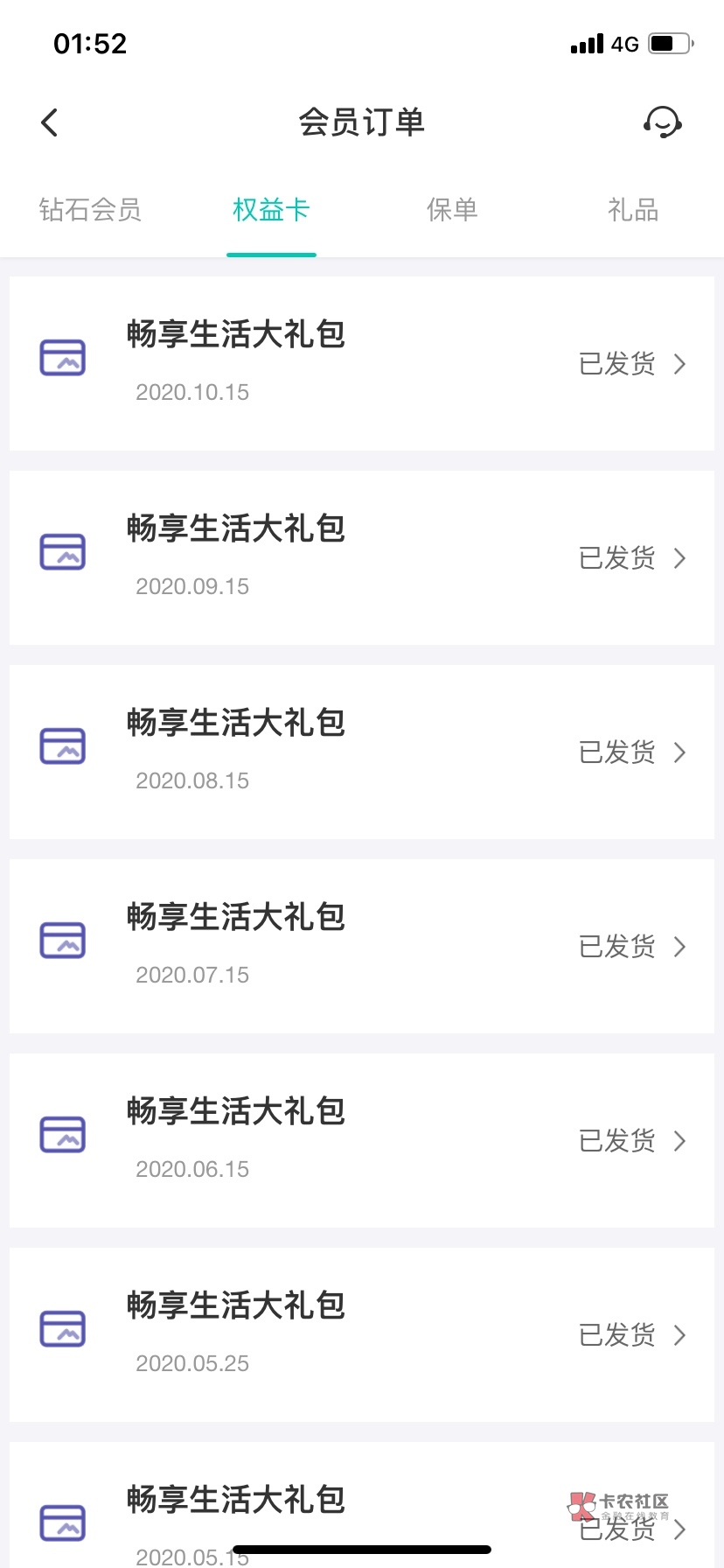Open the order dated 2020.08.15
The width and height of the screenshot is (724, 1568).
click(x=362, y=752)
